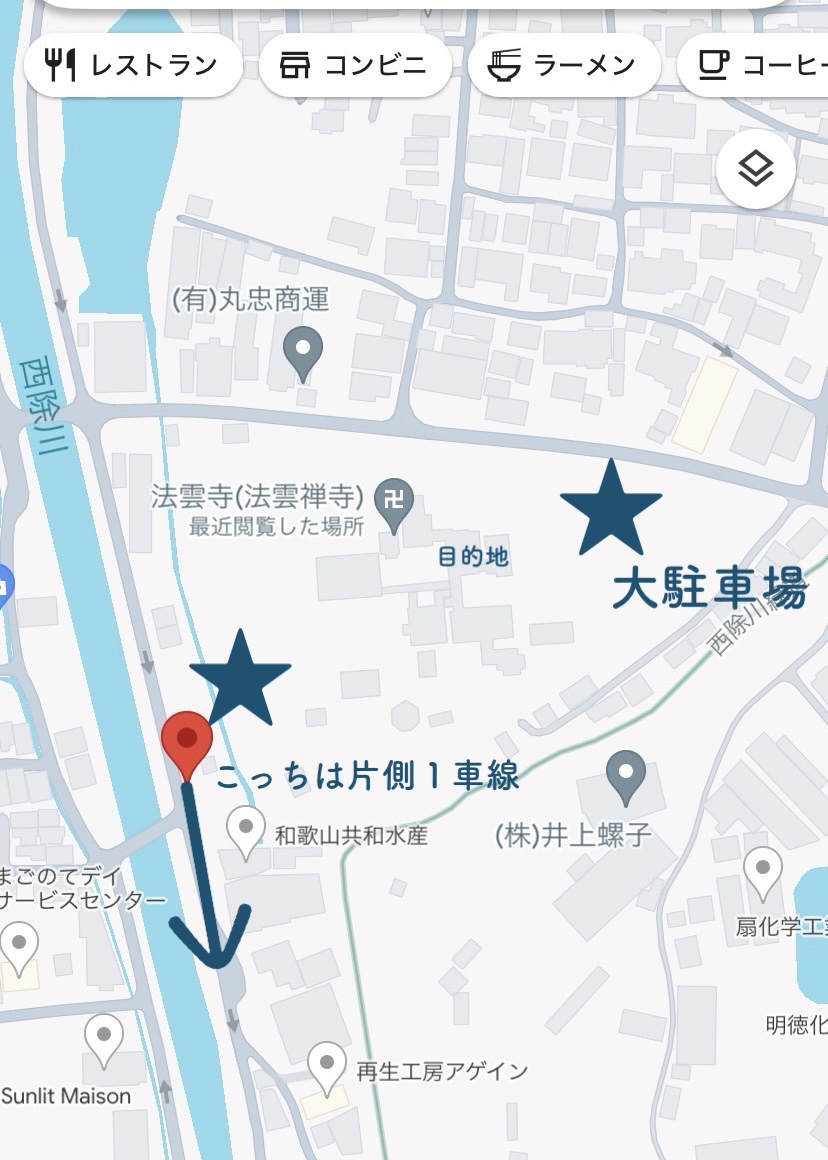Select the 法雲寺 temple marker
828x1160 pixels.
click(394, 497)
